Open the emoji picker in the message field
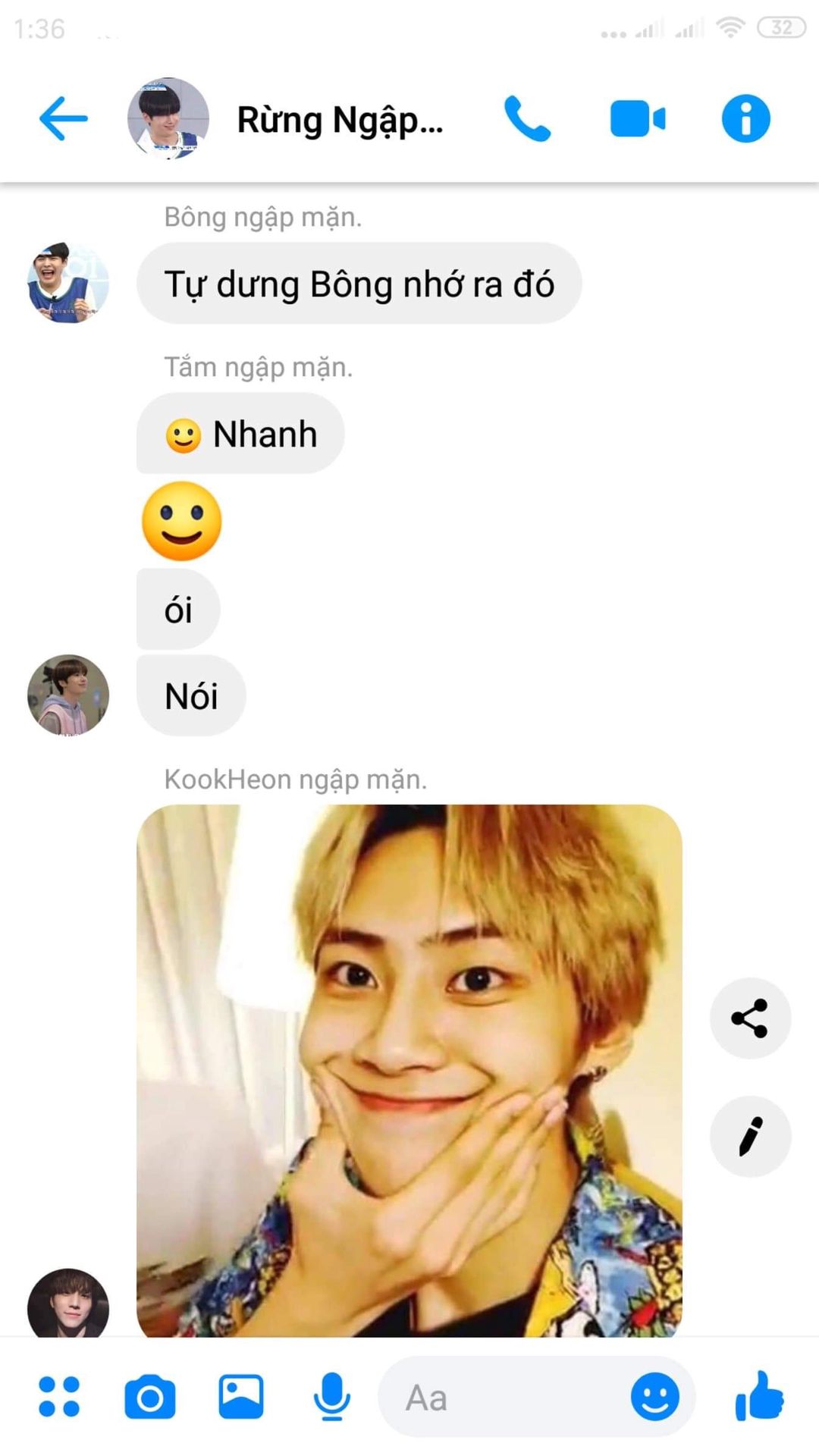The image size is (819, 1456). (x=654, y=1397)
